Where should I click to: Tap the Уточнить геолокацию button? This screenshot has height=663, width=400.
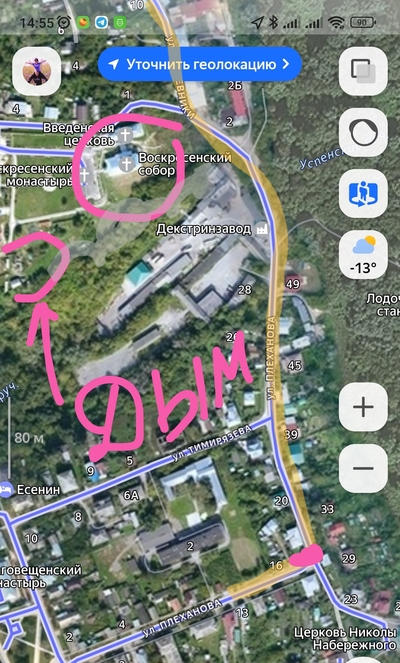(x=200, y=64)
